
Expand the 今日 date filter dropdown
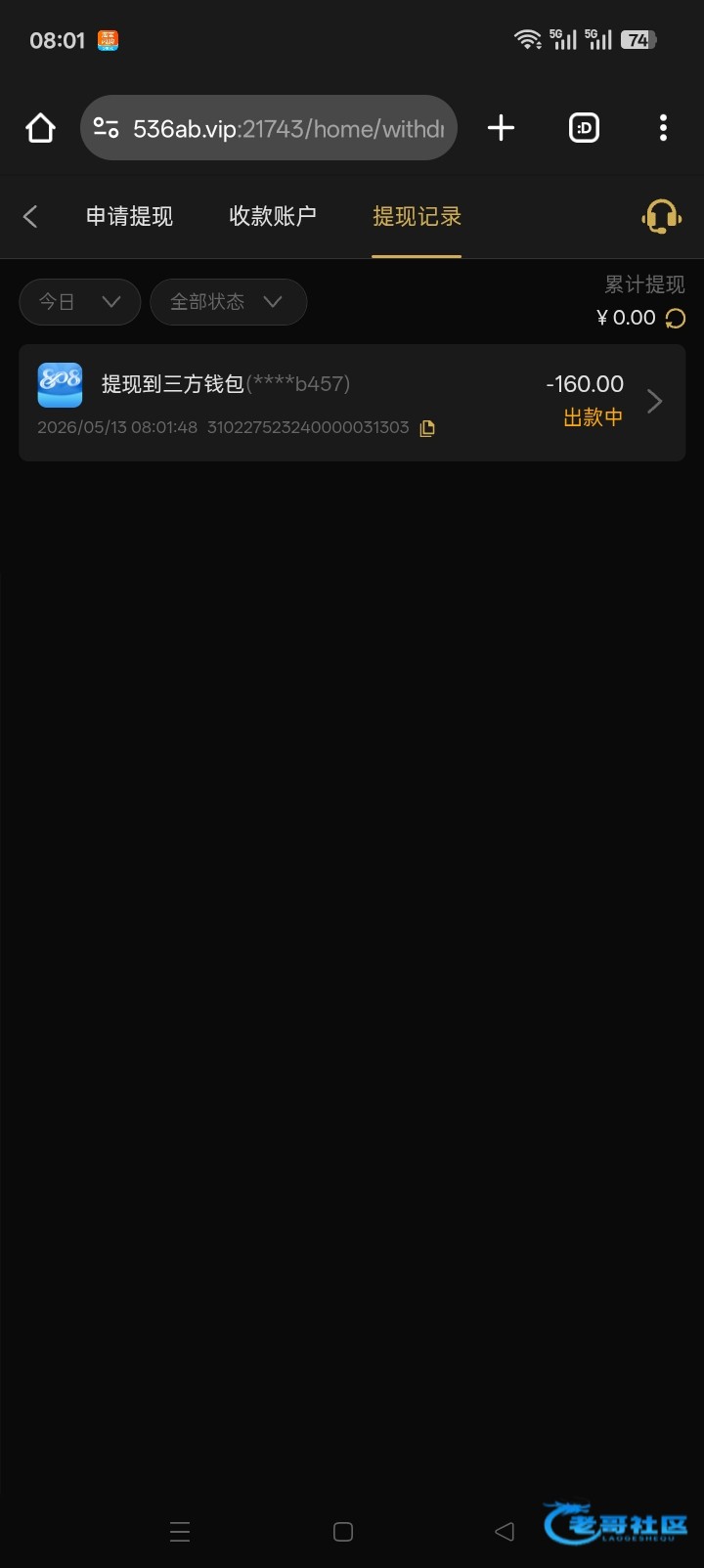(80, 302)
